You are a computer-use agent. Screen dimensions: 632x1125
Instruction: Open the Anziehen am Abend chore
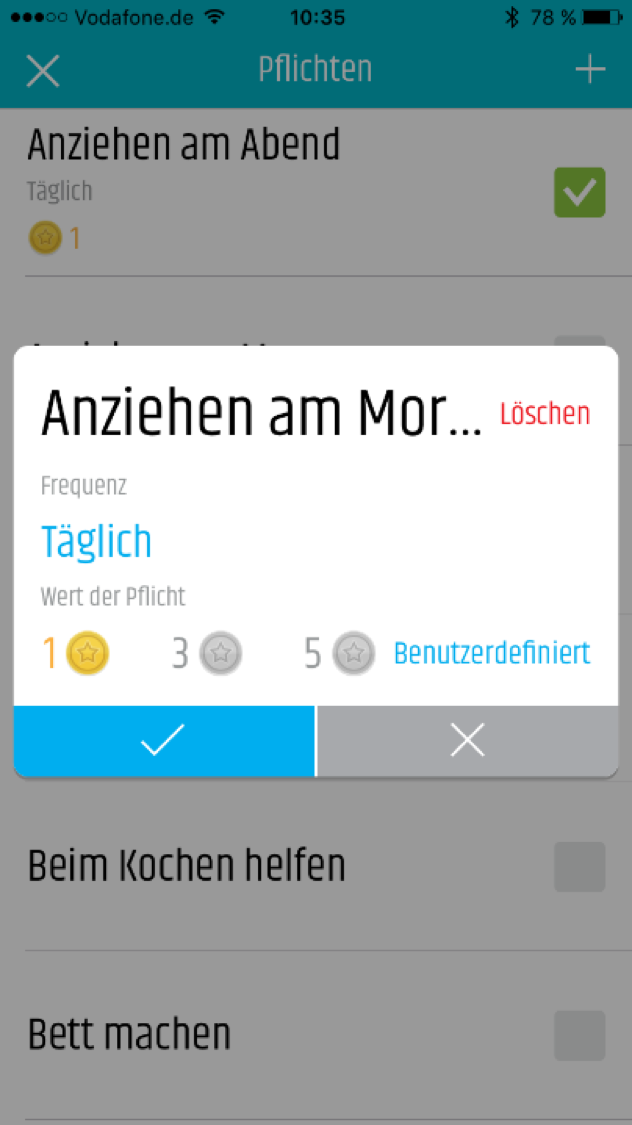click(184, 146)
